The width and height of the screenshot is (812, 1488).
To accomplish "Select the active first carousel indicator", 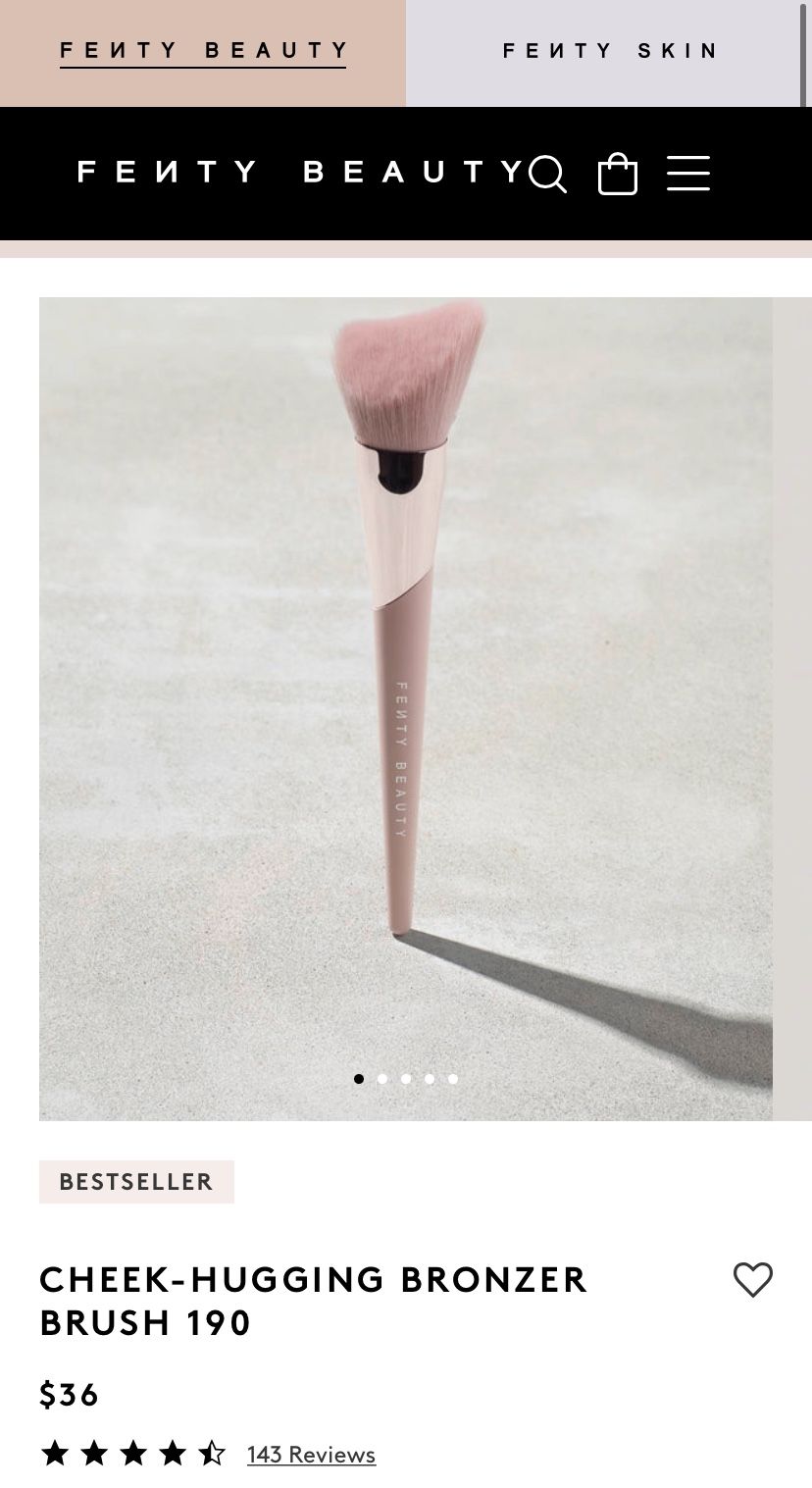I will [359, 1078].
